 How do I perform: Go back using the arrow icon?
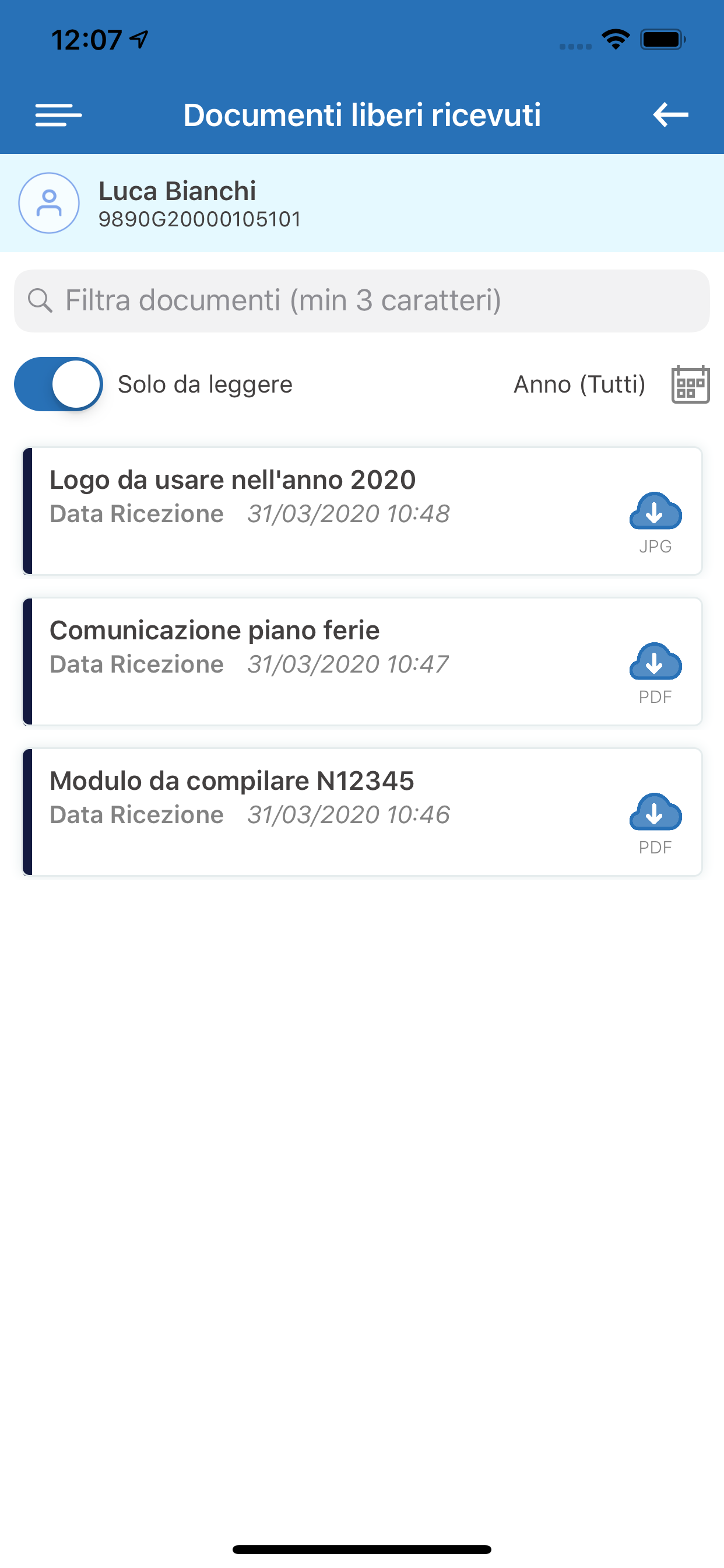click(x=670, y=114)
